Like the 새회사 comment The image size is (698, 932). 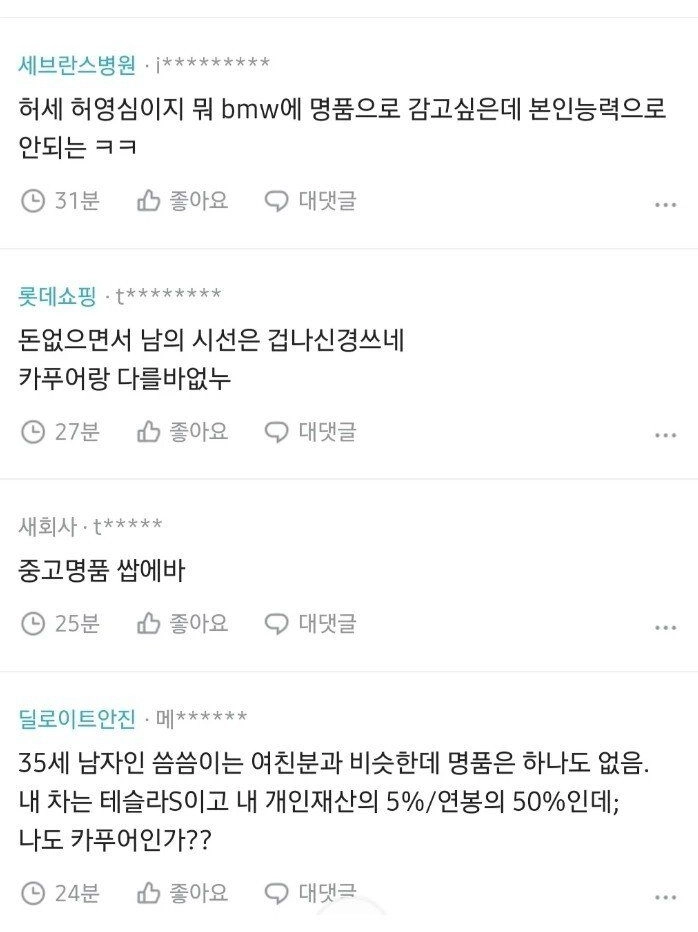coord(183,624)
